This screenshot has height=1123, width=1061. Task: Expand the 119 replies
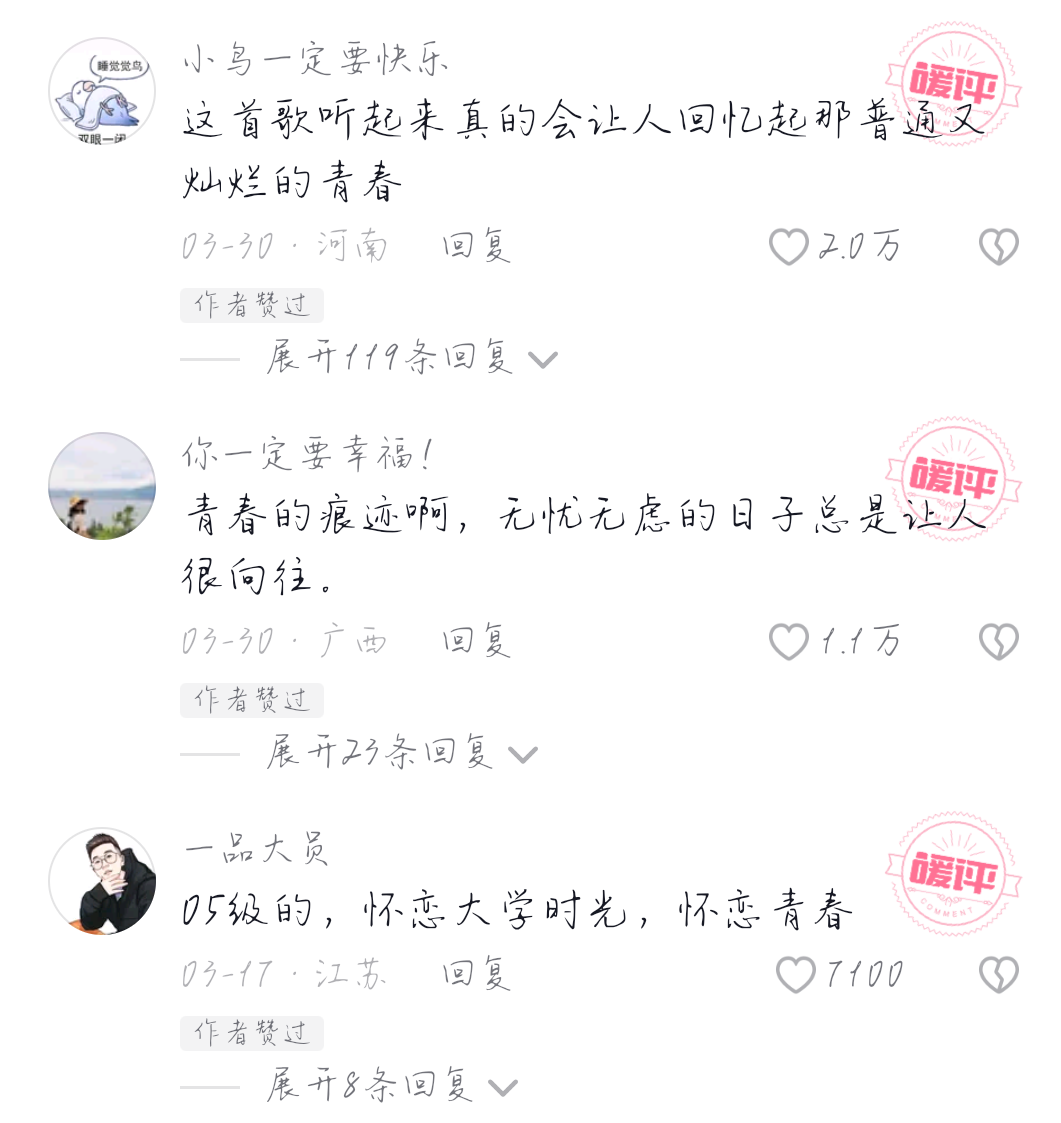[410, 358]
